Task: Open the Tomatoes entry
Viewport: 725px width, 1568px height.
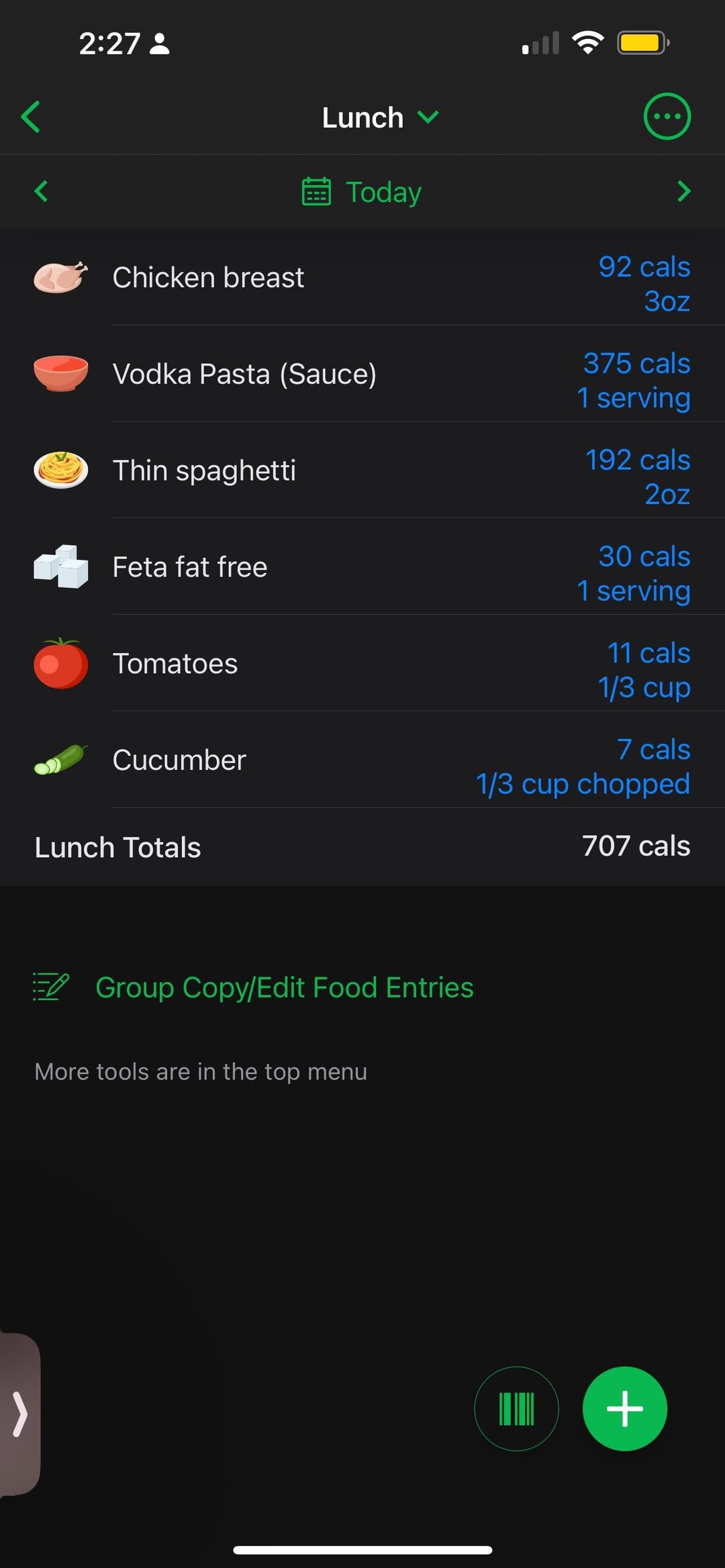Action: point(362,664)
